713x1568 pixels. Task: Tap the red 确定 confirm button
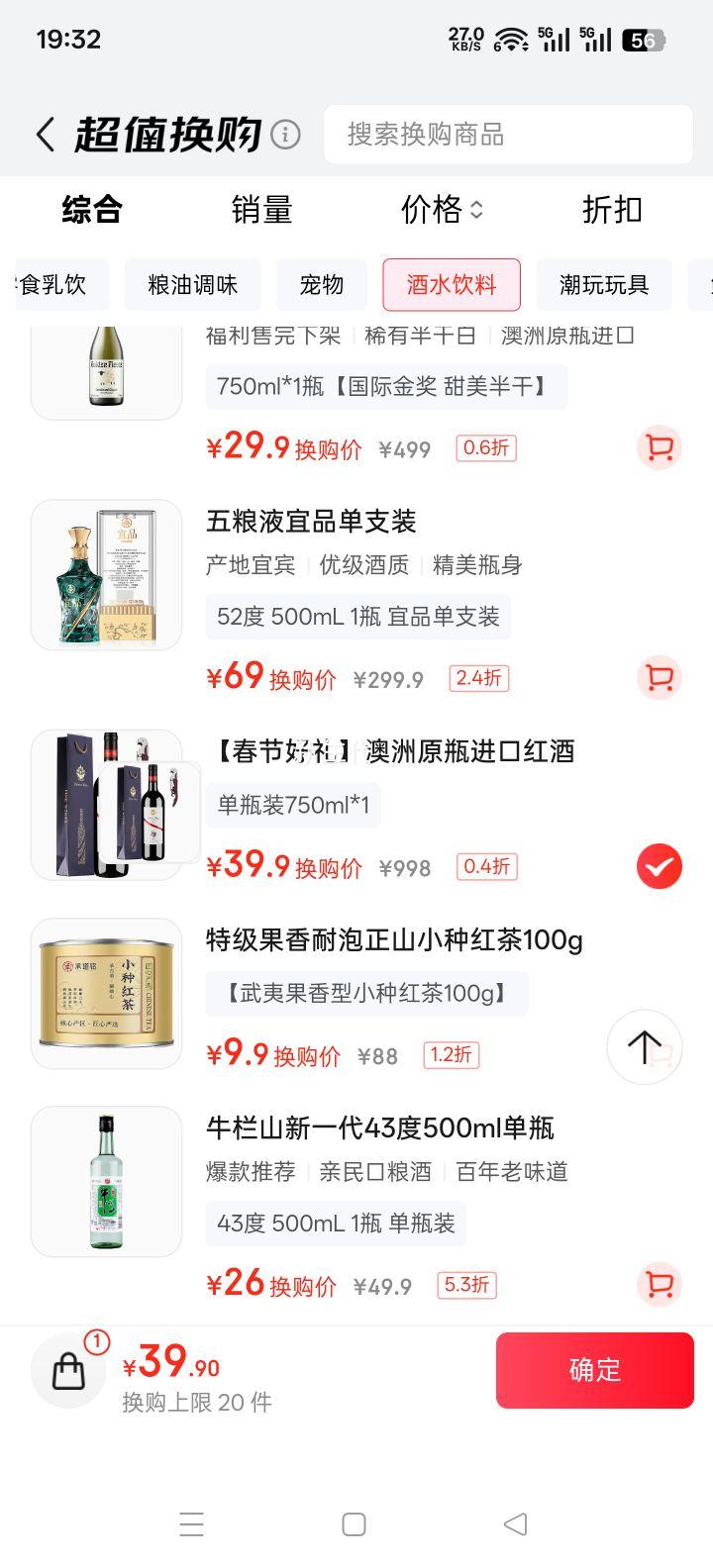pyautogui.click(x=594, y=1370)
